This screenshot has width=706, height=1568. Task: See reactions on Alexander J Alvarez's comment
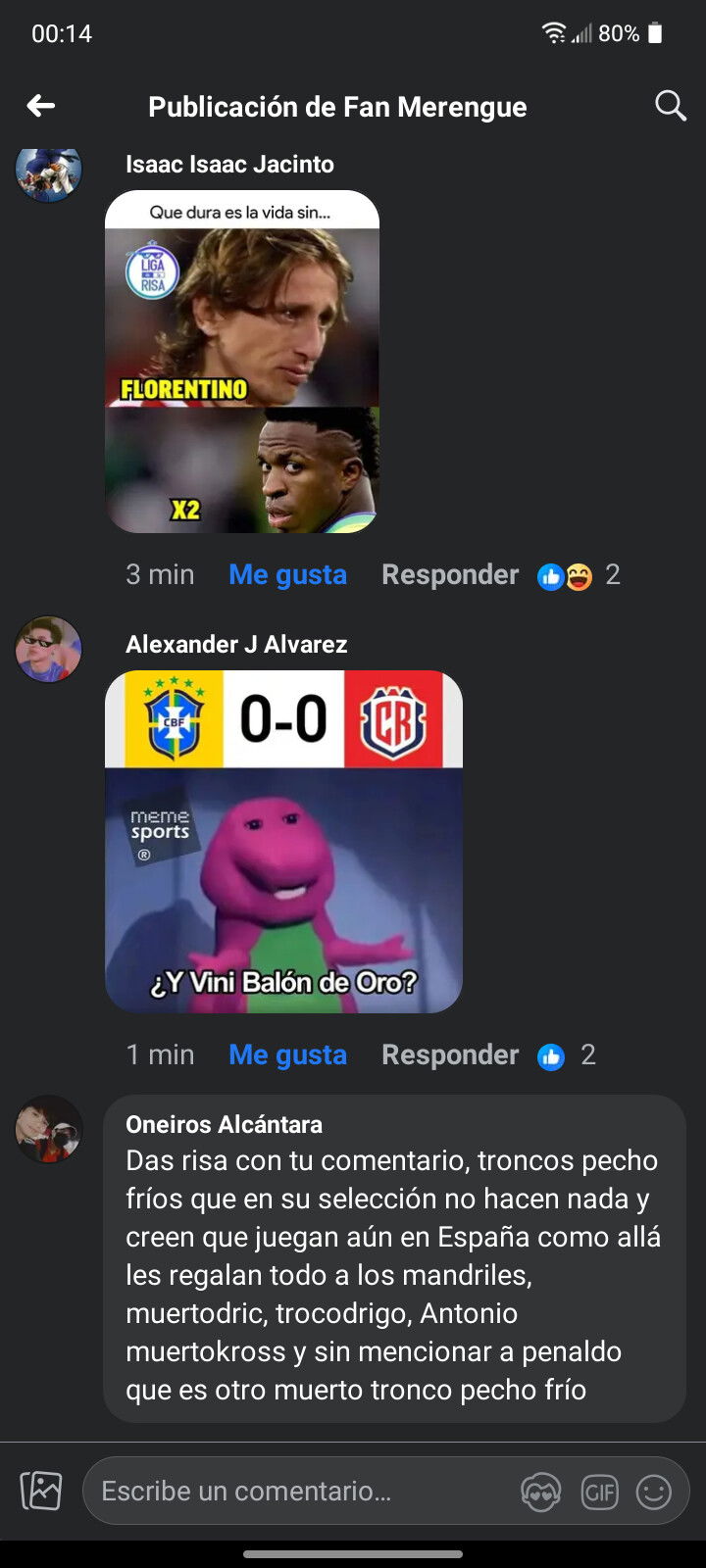[x=567, y=1055]
